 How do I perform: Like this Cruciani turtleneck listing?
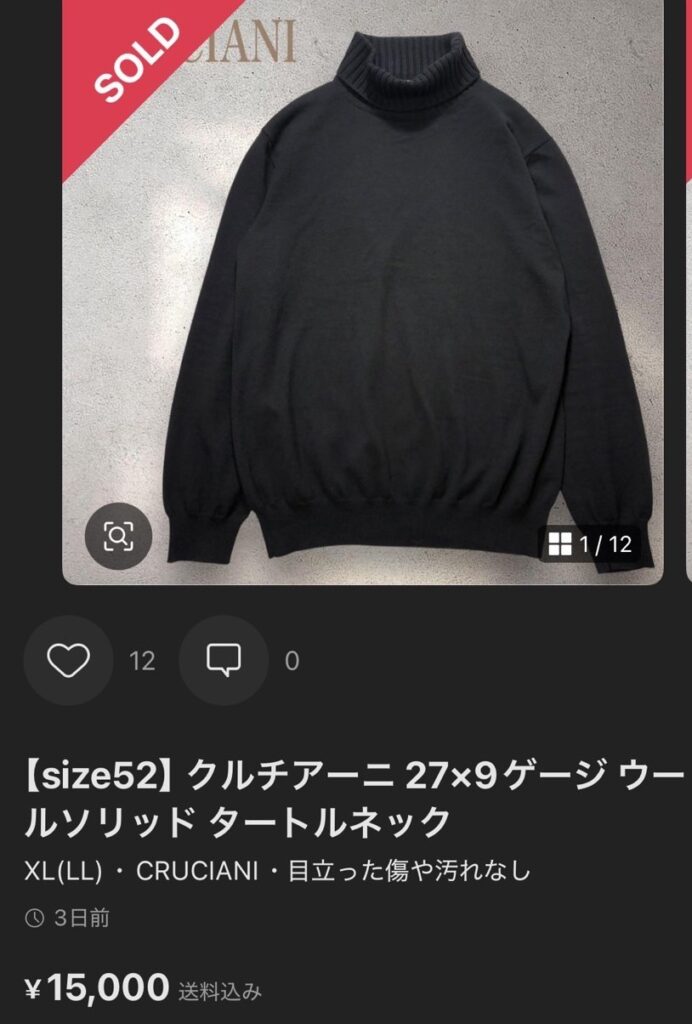click(x=68, y=660)
